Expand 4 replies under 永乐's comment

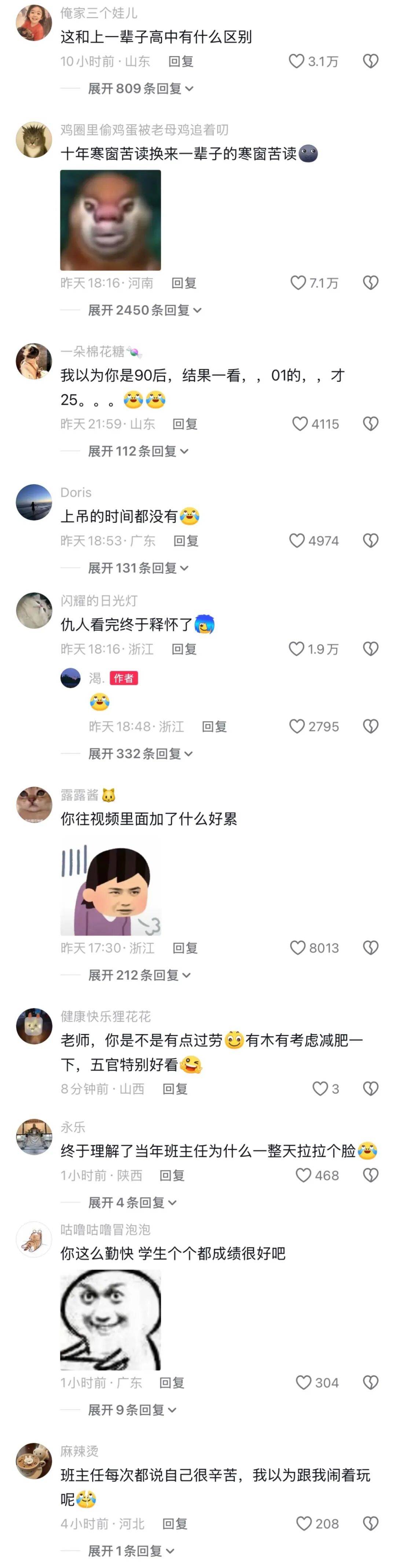(x=132, y=1203)
